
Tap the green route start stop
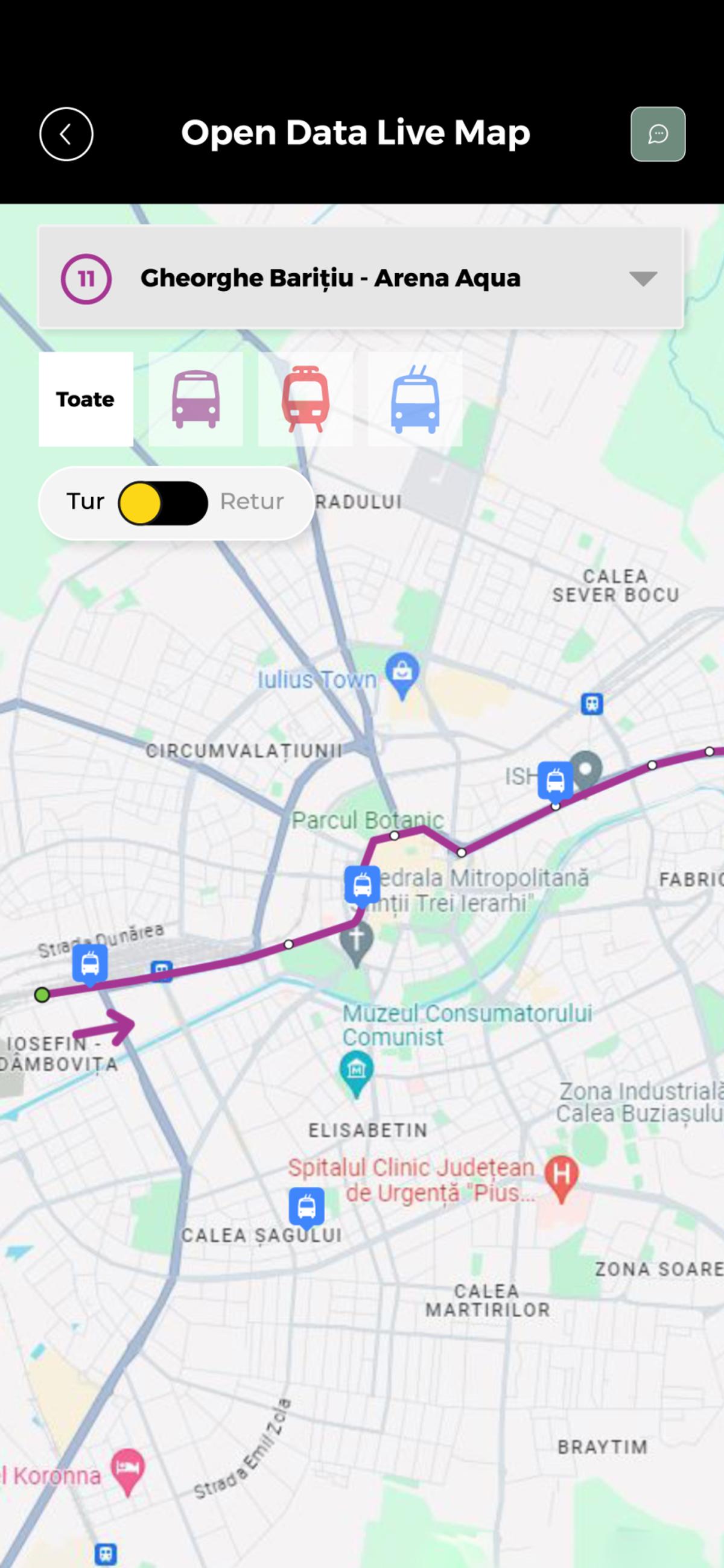42,994
